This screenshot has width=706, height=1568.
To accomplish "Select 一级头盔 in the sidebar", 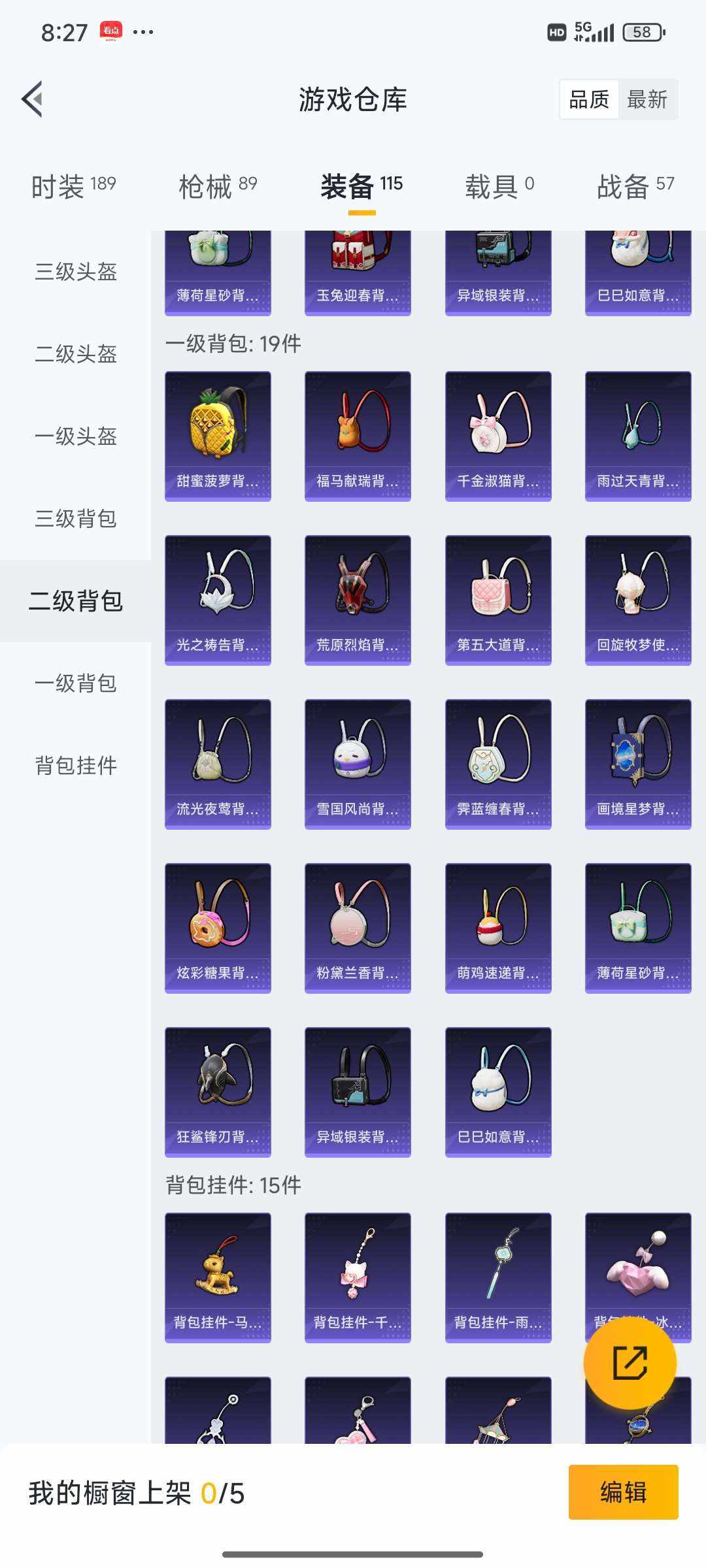I will (75, 438).
